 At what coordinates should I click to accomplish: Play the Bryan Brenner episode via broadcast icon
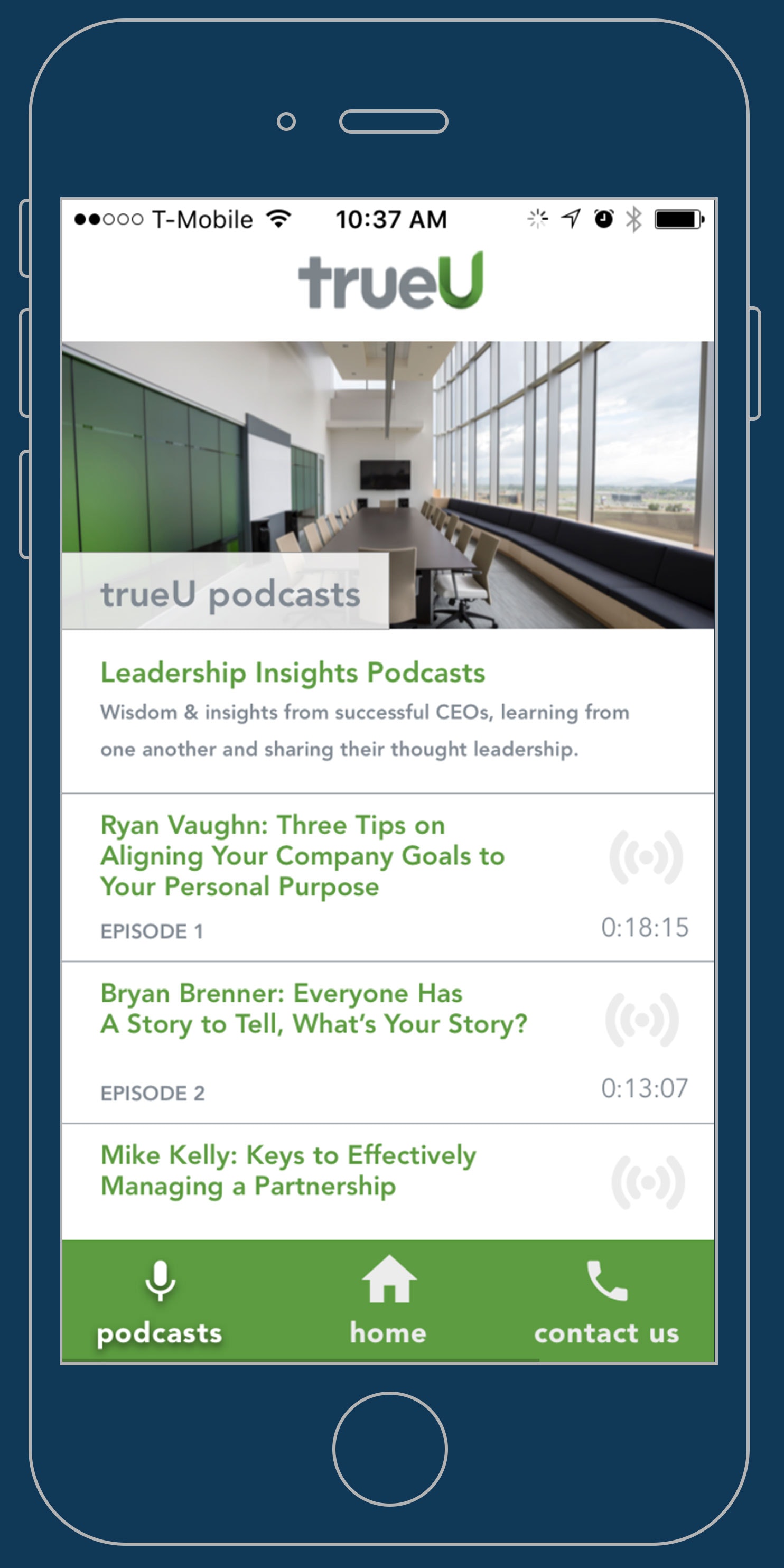pyautogui.click(x=642, y=1020)
